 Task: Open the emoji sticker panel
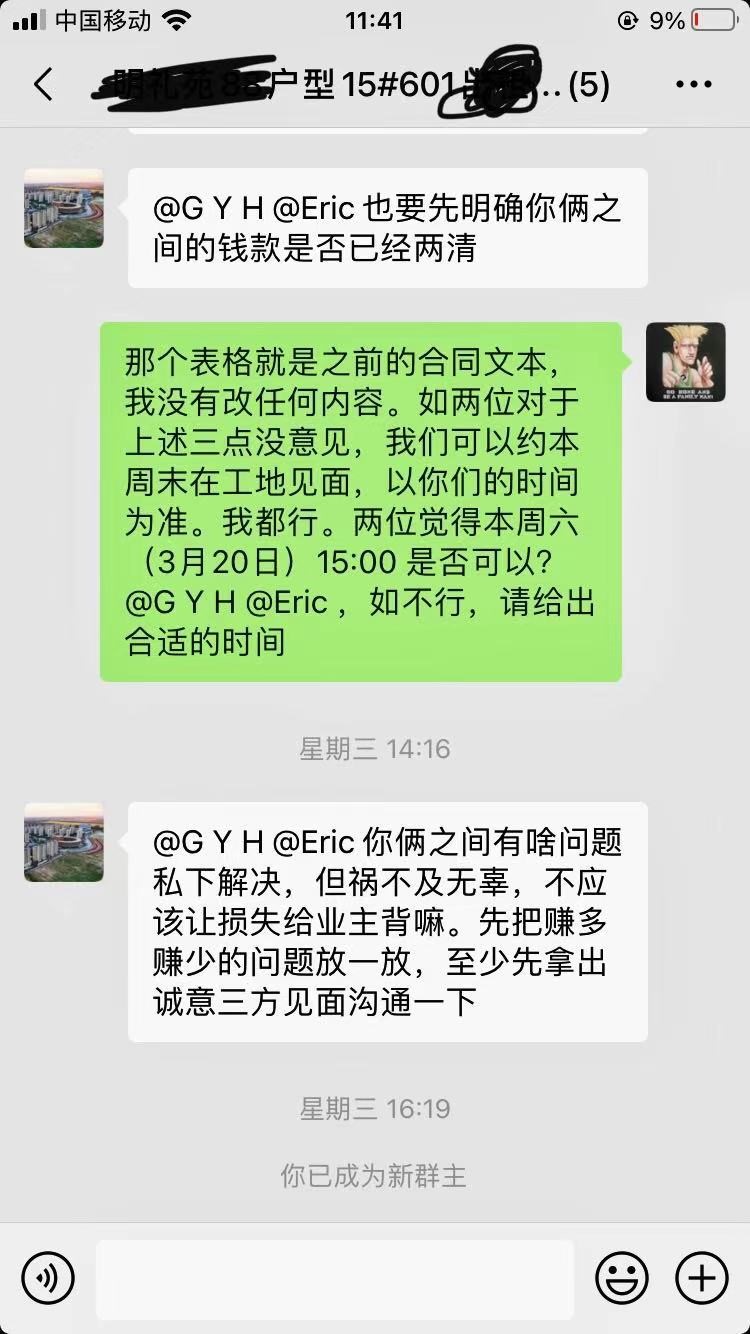tap(621, 1277)
